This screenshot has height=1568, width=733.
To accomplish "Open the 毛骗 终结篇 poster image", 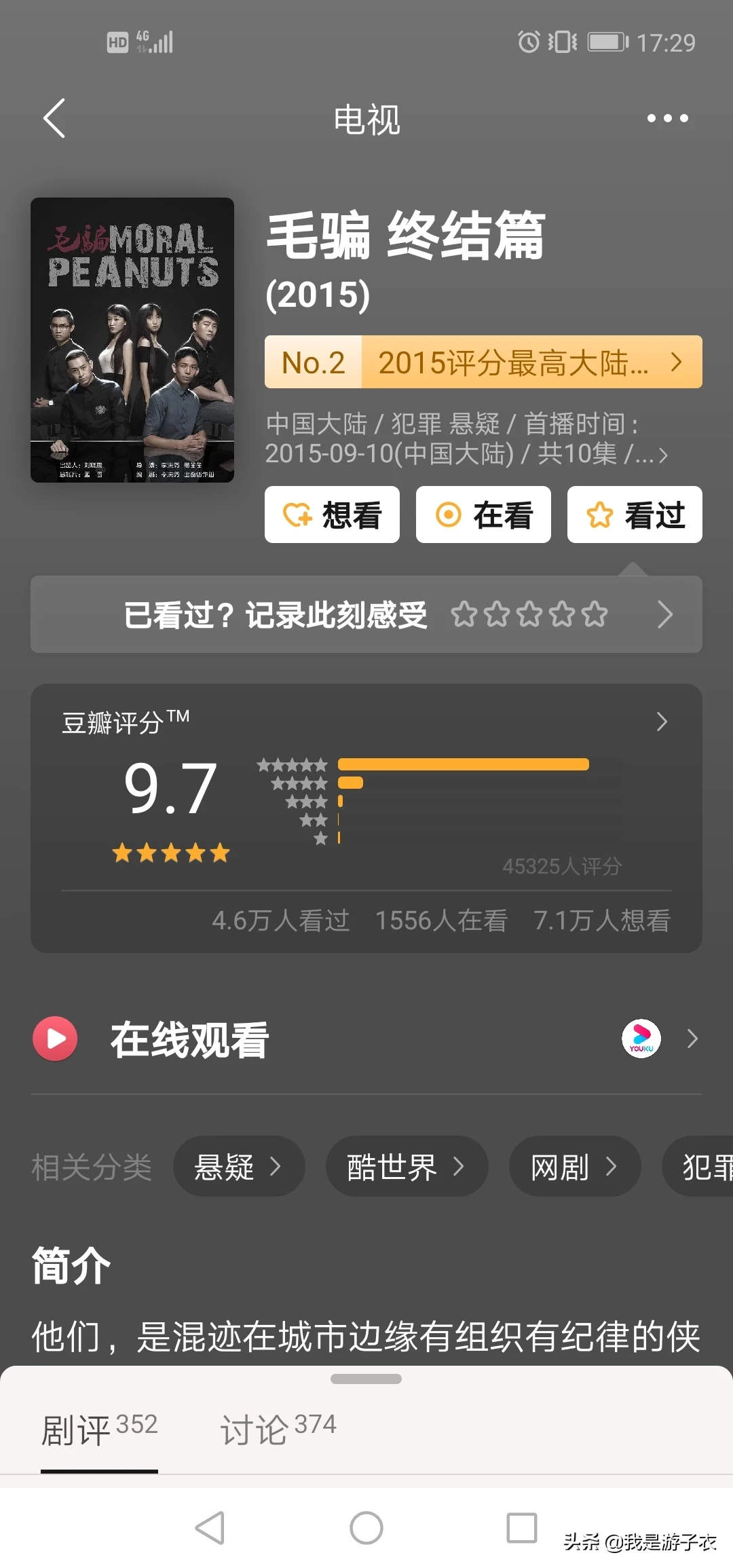I will click(x=132, y=340).
